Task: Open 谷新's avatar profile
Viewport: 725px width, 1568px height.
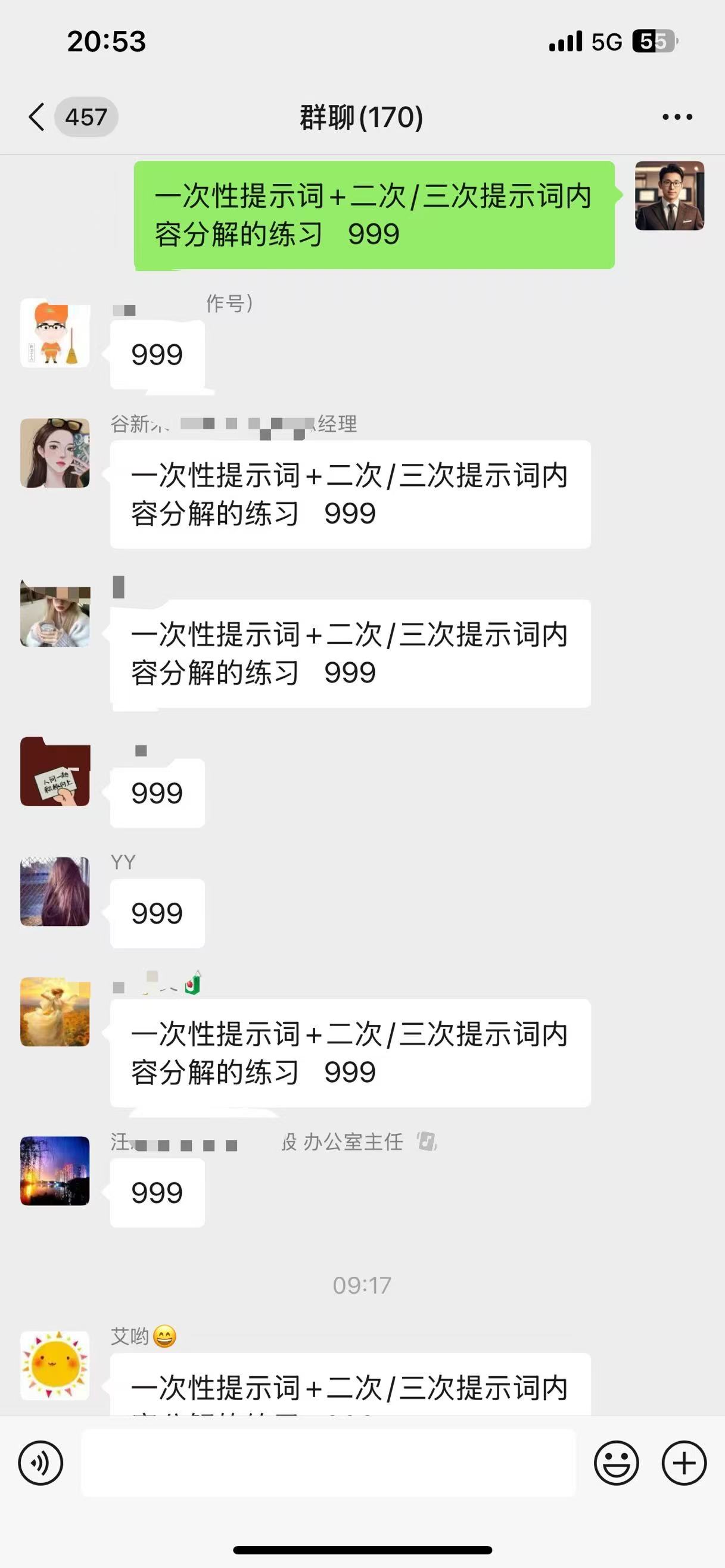Action: pos(55,453)
